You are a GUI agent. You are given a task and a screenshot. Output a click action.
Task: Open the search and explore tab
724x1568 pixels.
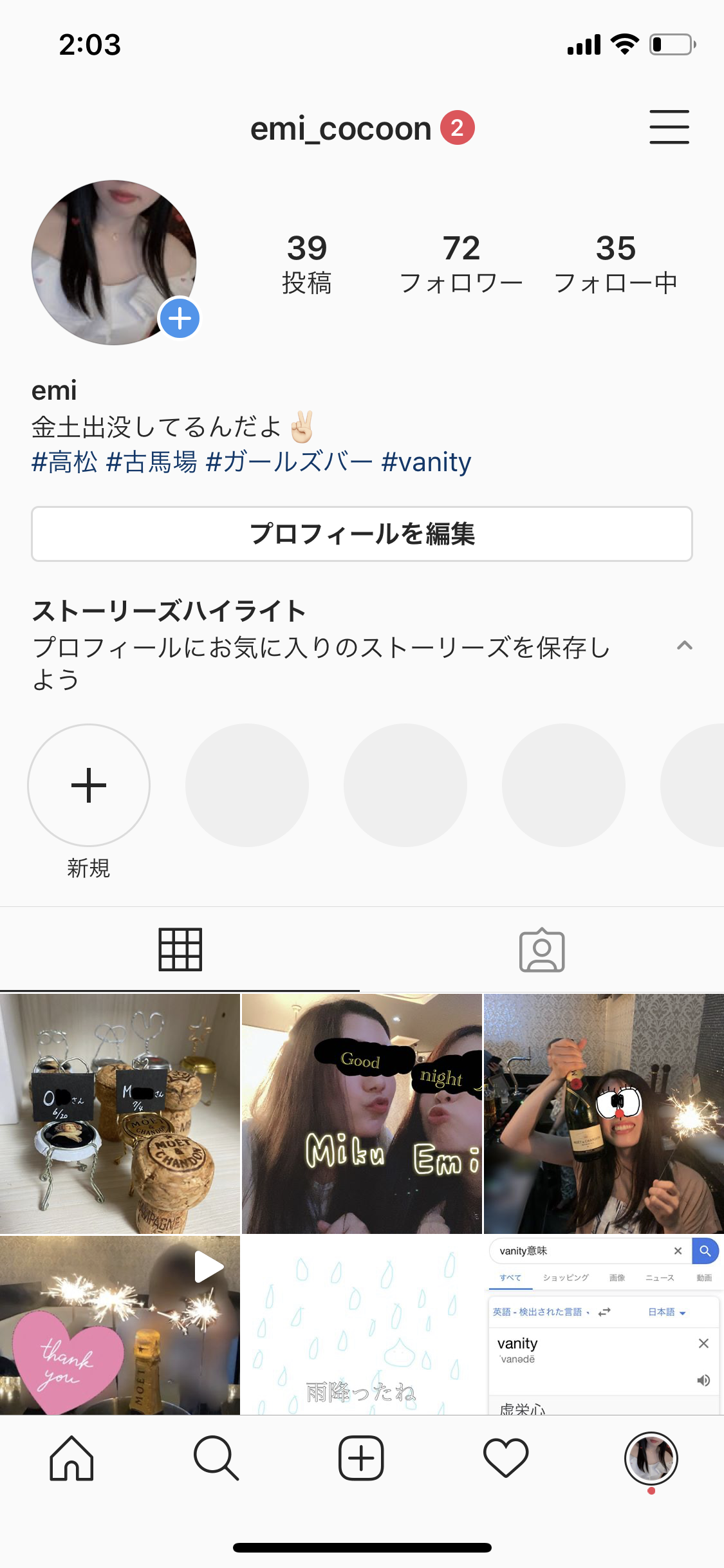pos(216,1458)
